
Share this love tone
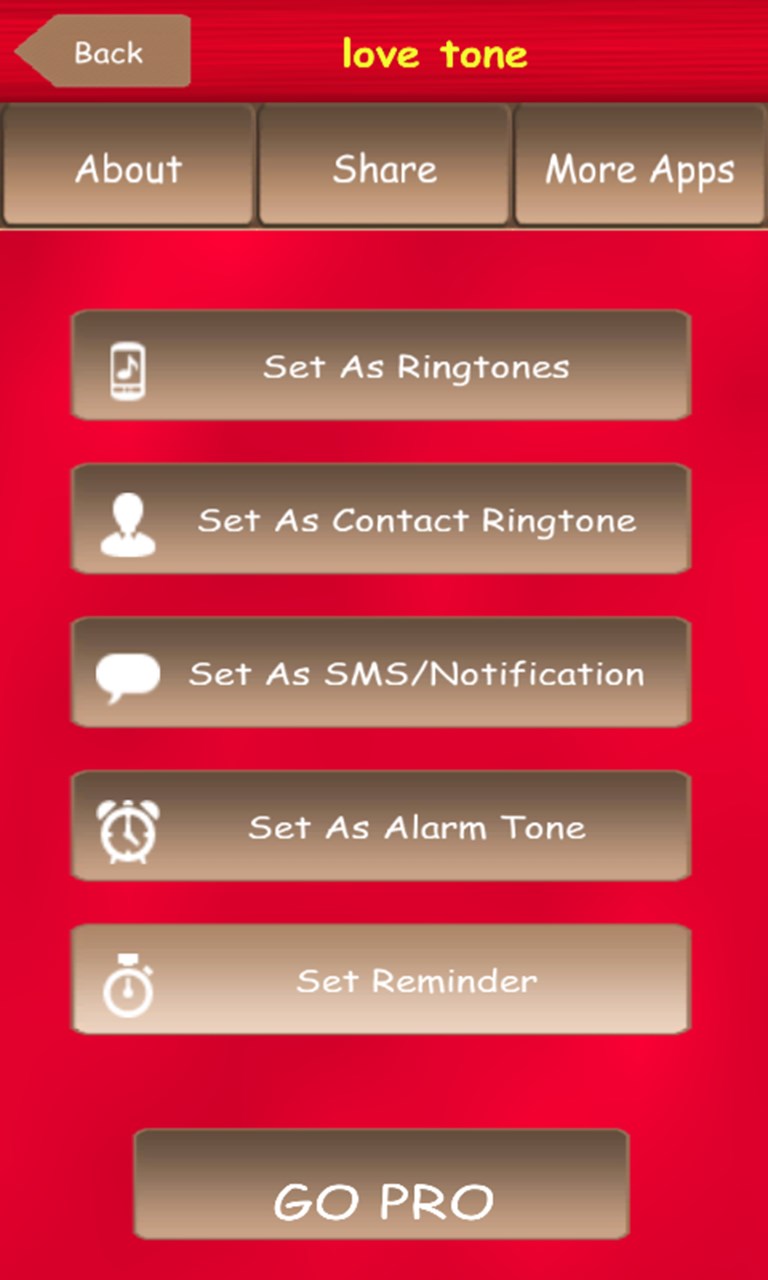pyautogui.click(x=384, y=166)
